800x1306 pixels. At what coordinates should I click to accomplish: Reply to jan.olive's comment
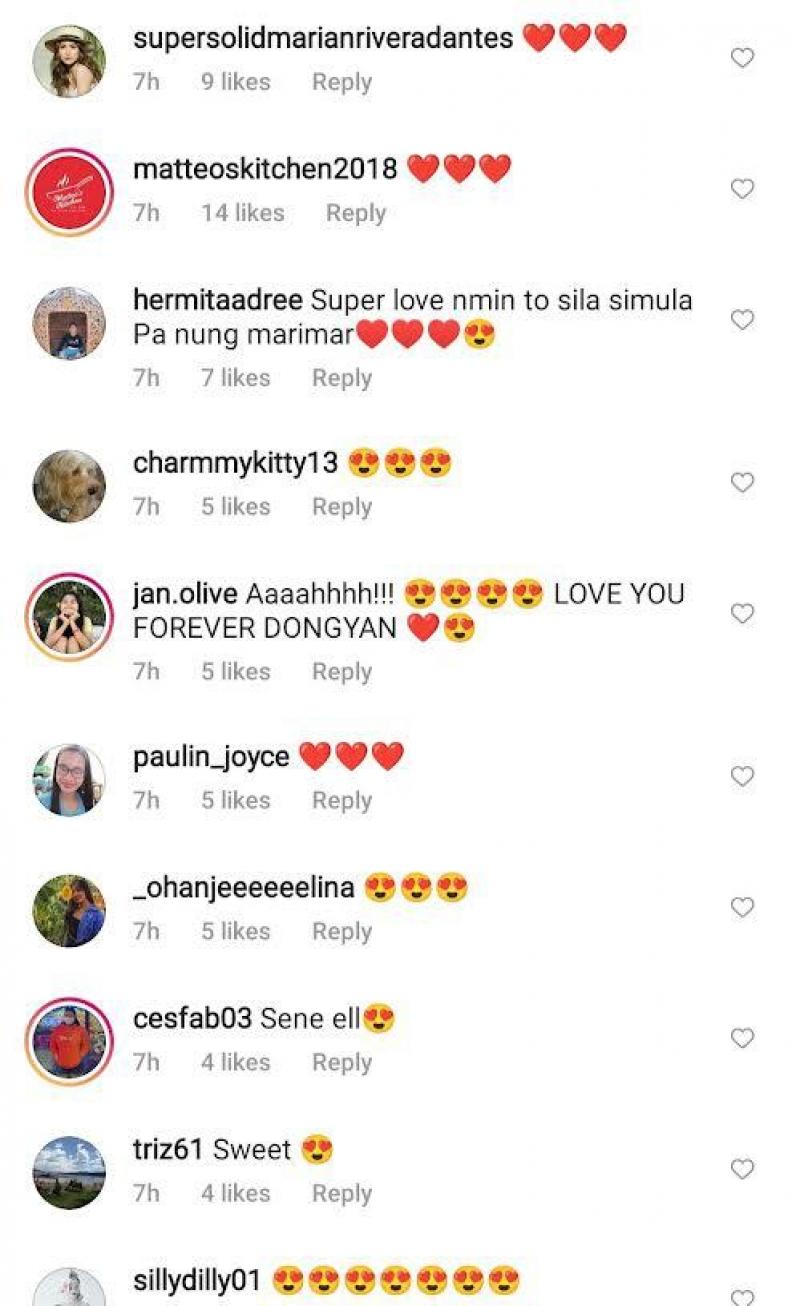[341, 672]
